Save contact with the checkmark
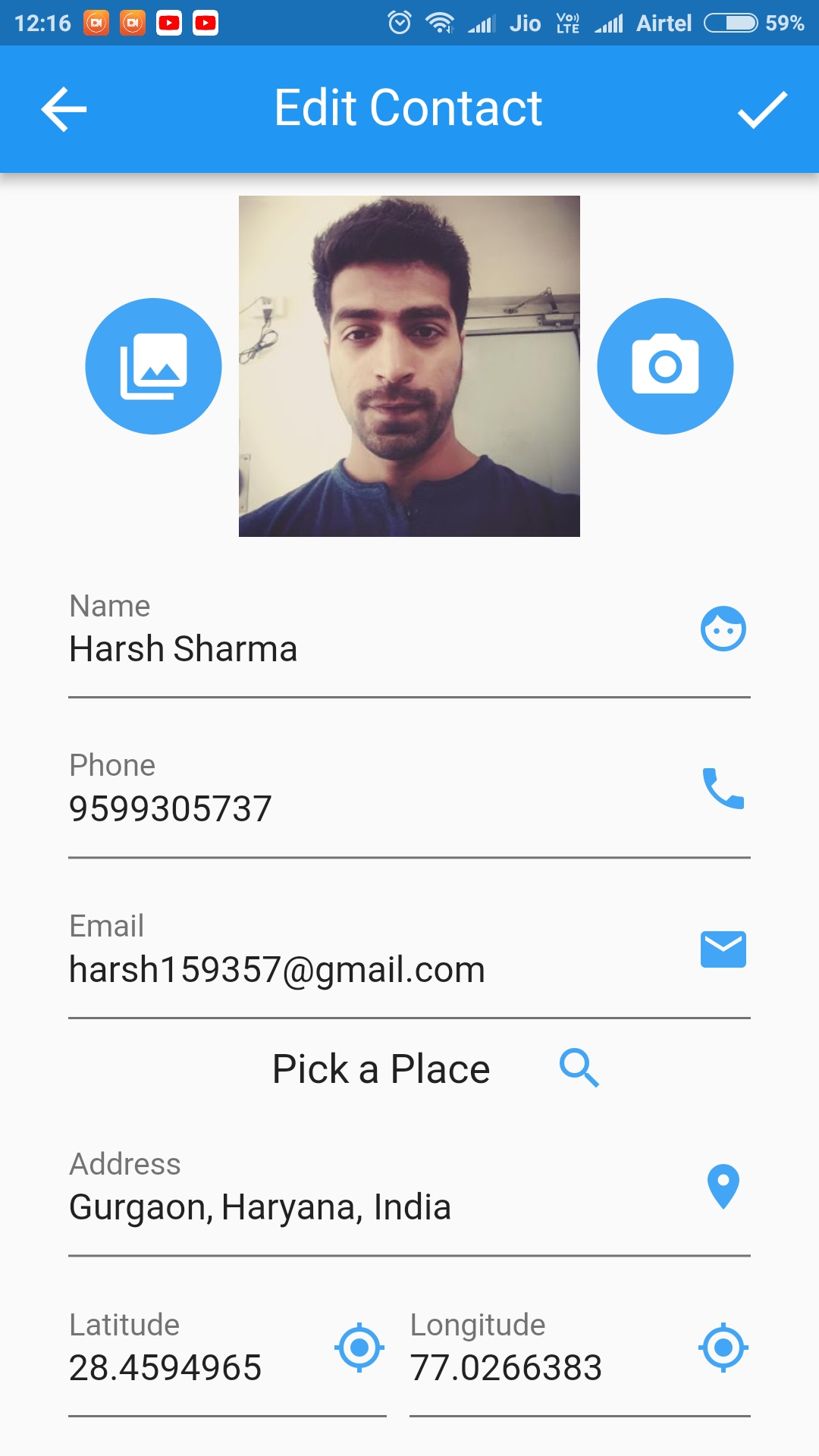Viewport: 819px width, 1456px height. [762, 110]
